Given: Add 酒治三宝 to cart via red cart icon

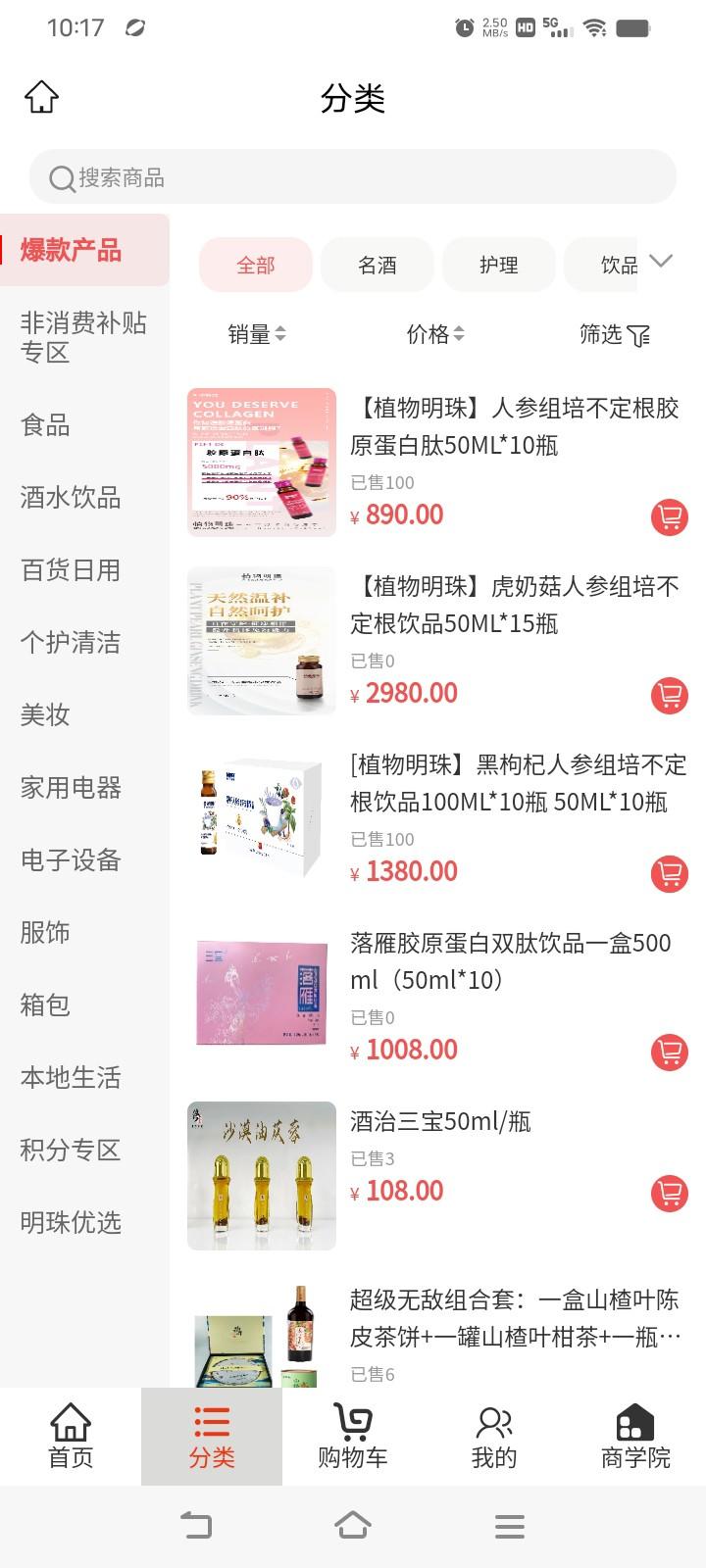Looking at the screenshot, I should 670,1192.
